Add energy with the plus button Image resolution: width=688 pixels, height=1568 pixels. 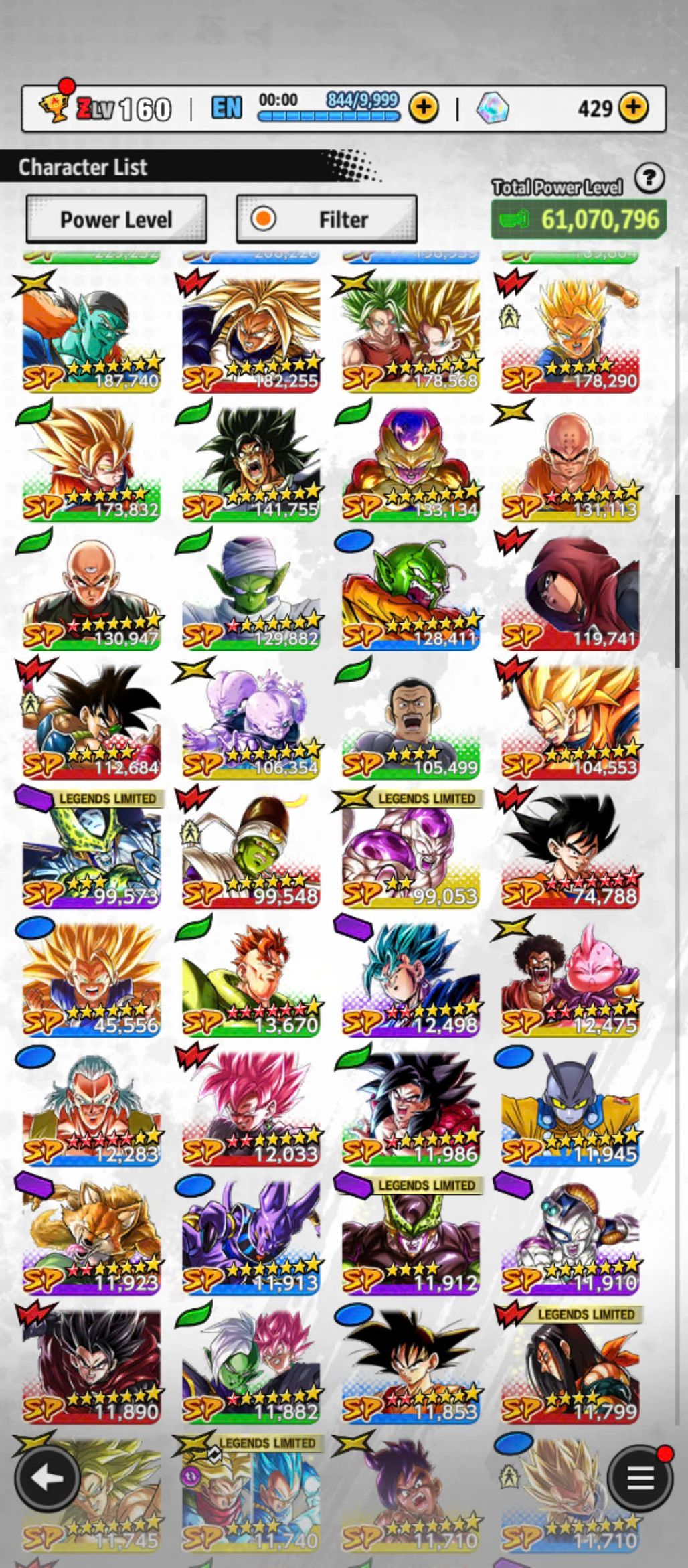pos(424,107)
